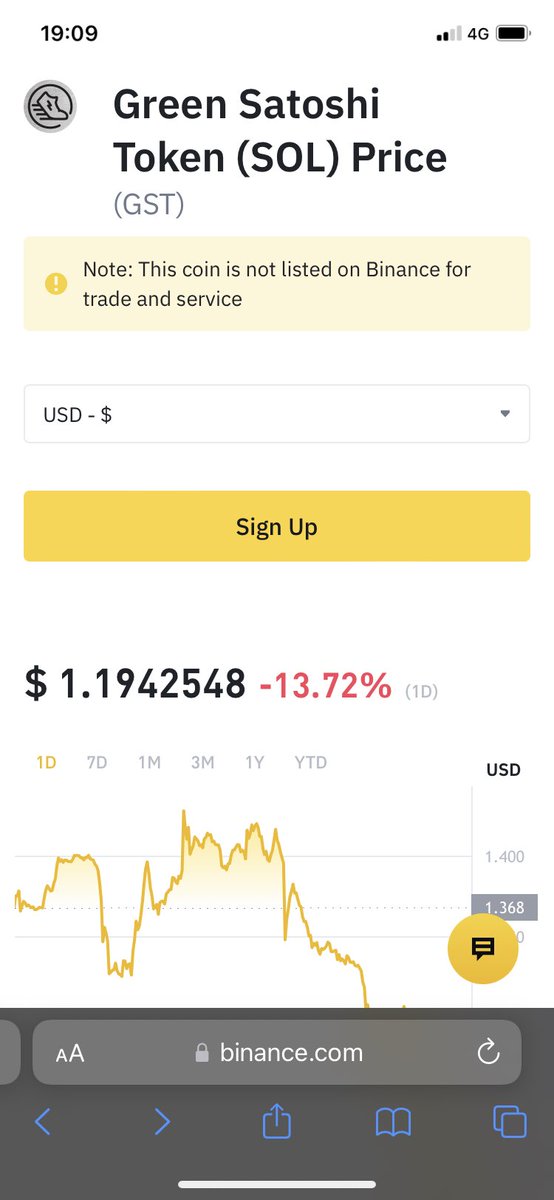Reload the page
554x1200 pixels.
click(488, 1052)
